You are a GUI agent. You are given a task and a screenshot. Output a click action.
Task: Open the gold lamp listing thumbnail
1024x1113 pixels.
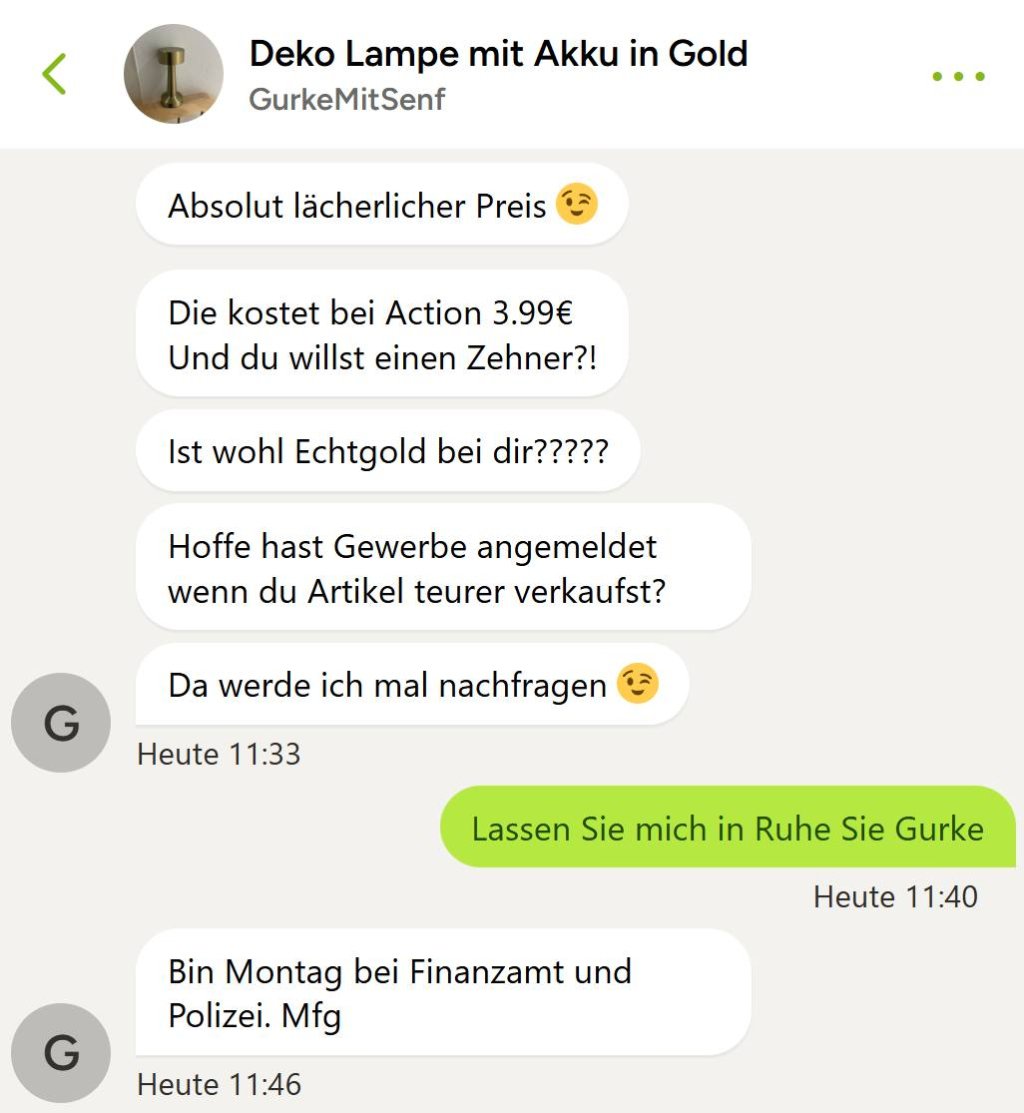click(x=173, y=74)
